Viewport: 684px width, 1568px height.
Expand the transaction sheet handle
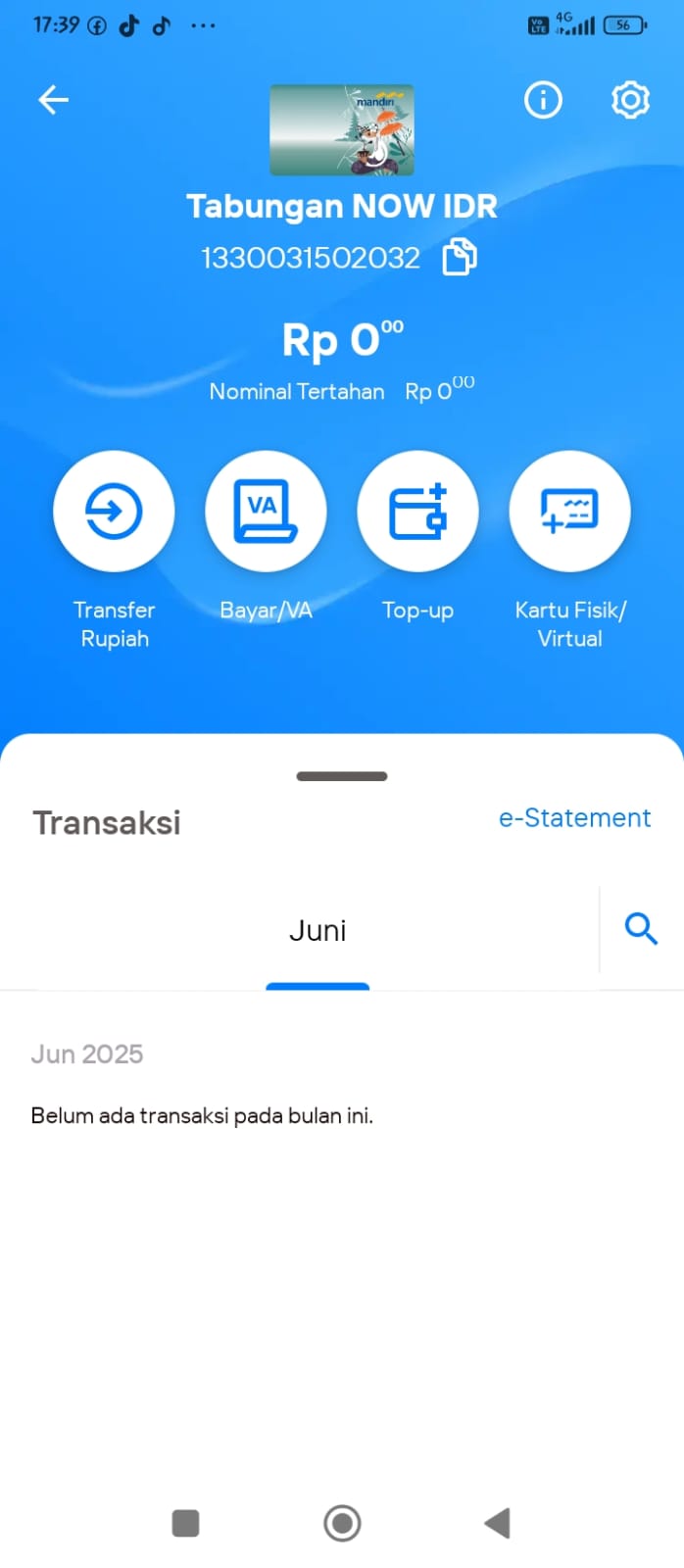tap(342, 776)
